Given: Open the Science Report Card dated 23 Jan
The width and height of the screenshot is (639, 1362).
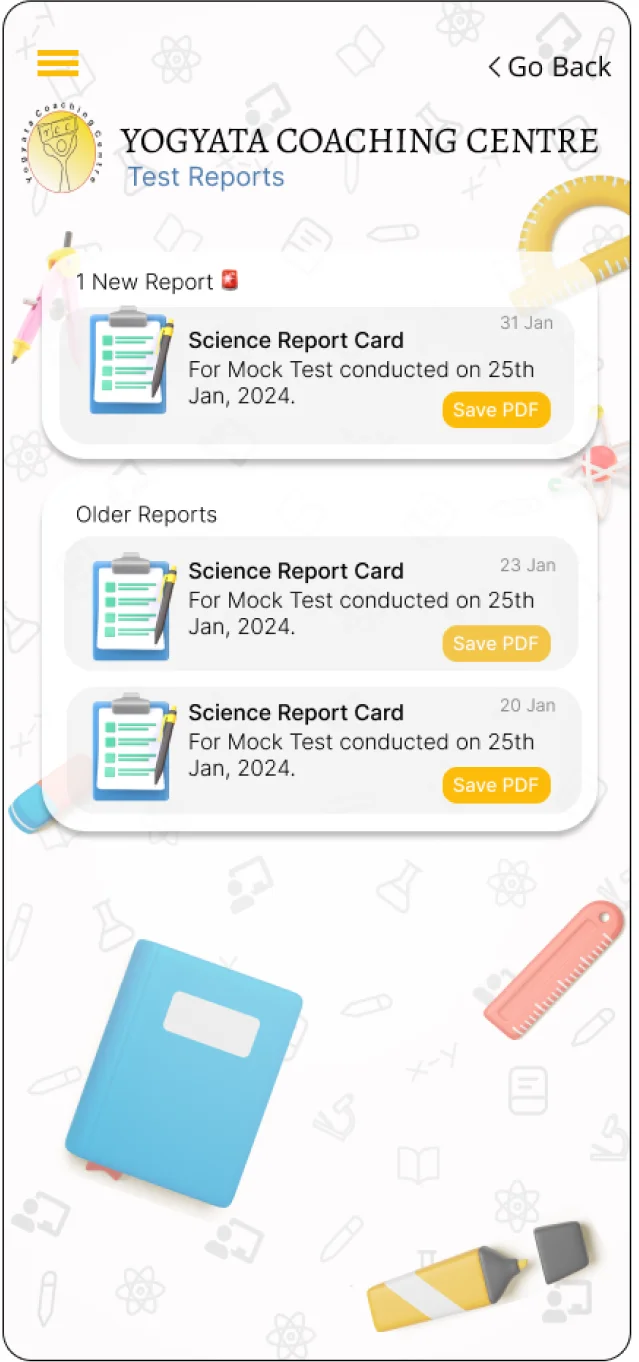Looking at the screenshot, I should click(296, 571).
